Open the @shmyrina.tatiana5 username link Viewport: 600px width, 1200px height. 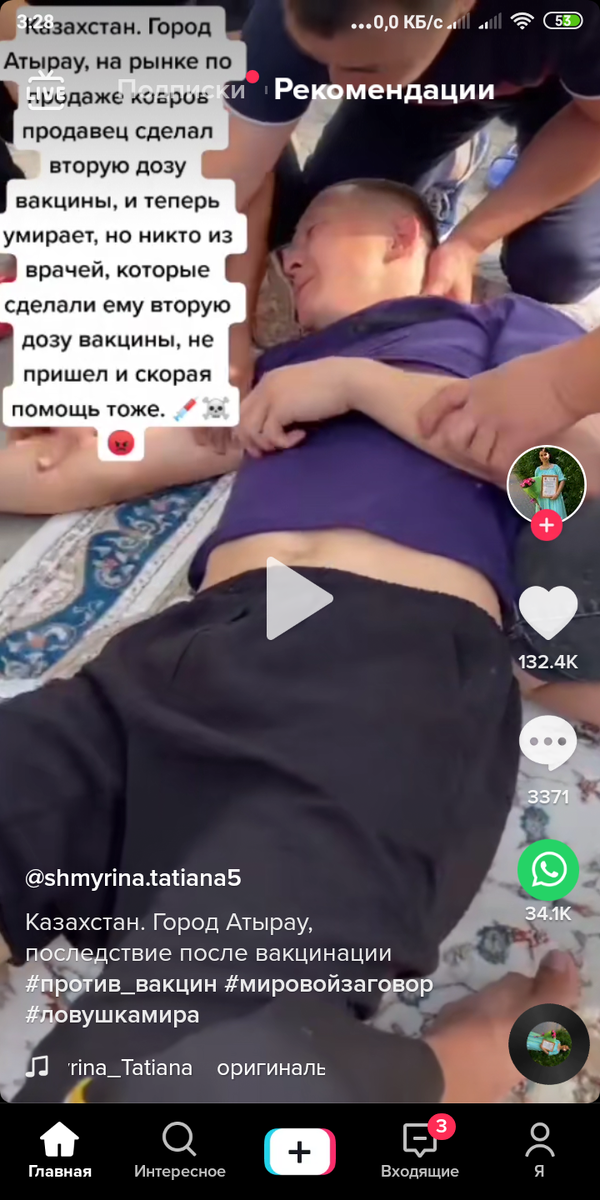coord(133,878)
